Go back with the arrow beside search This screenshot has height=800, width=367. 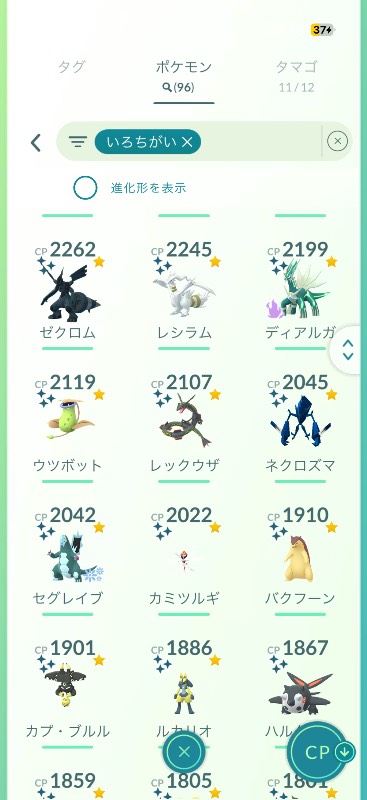tap(36, 143)
